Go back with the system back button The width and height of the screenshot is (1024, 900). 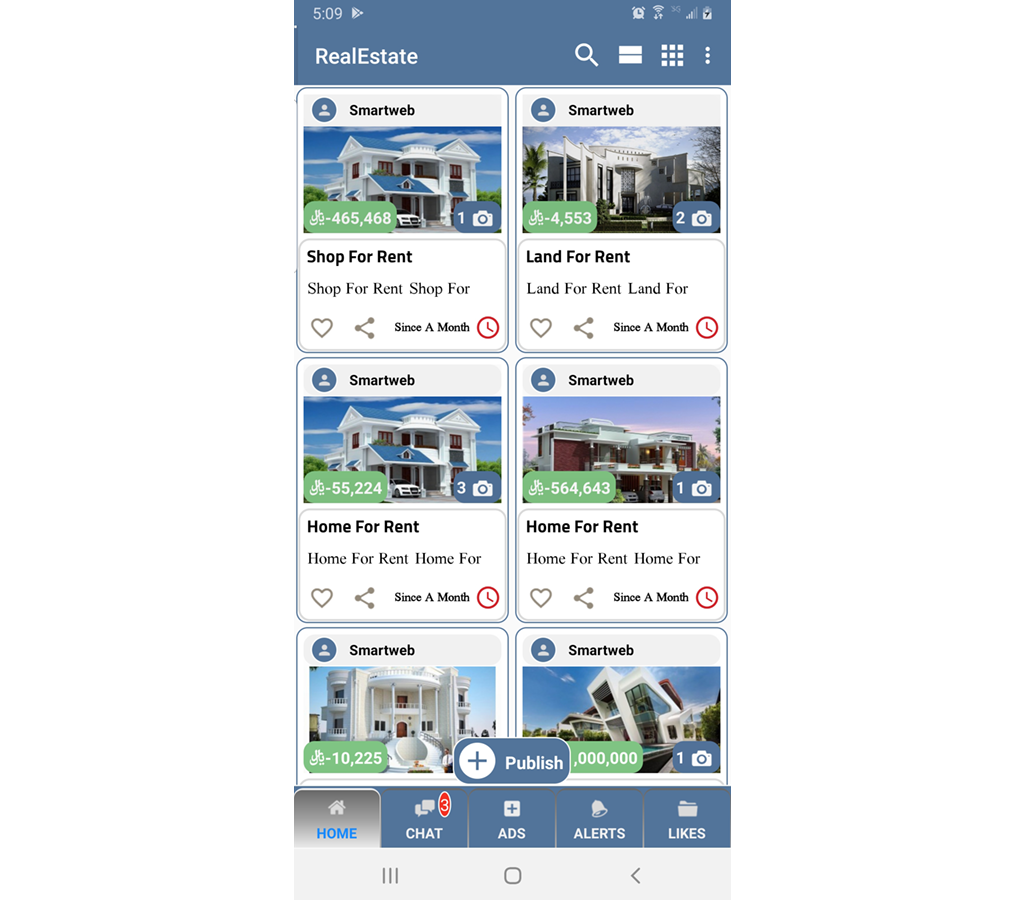tap(635, 875)
